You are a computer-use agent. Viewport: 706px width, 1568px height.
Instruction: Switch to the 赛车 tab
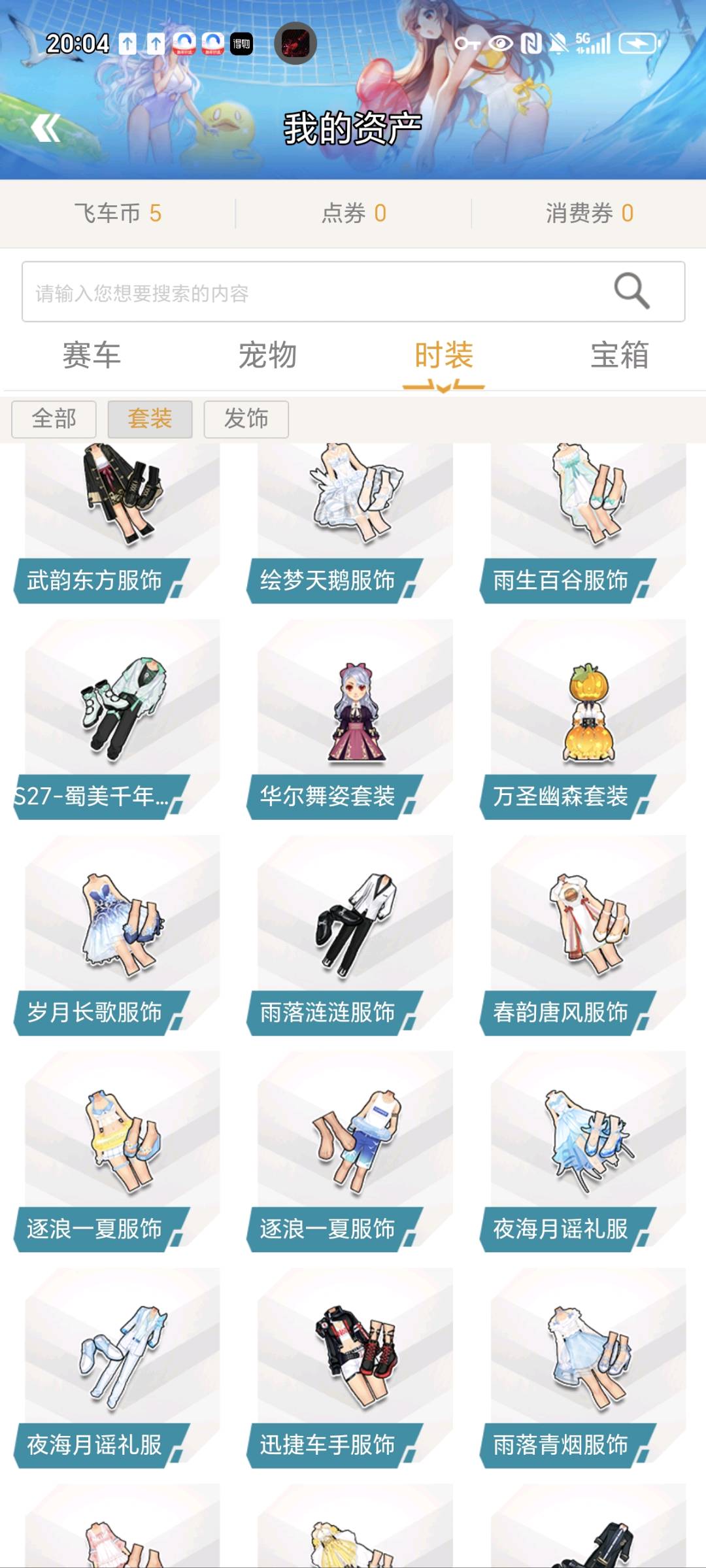coord(92,356)
